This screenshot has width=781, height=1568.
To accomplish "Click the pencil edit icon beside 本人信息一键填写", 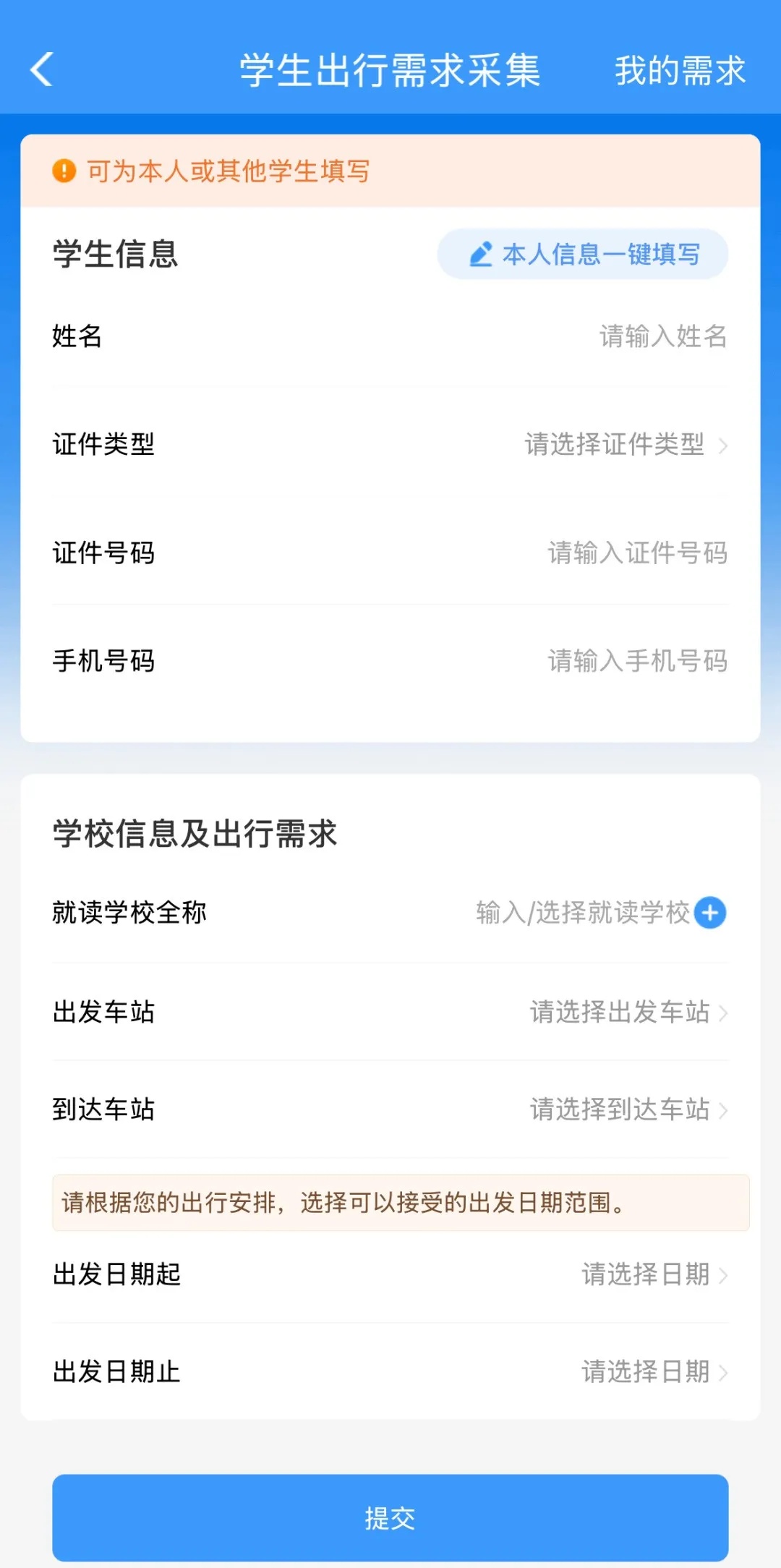I will tap(481, 254).
